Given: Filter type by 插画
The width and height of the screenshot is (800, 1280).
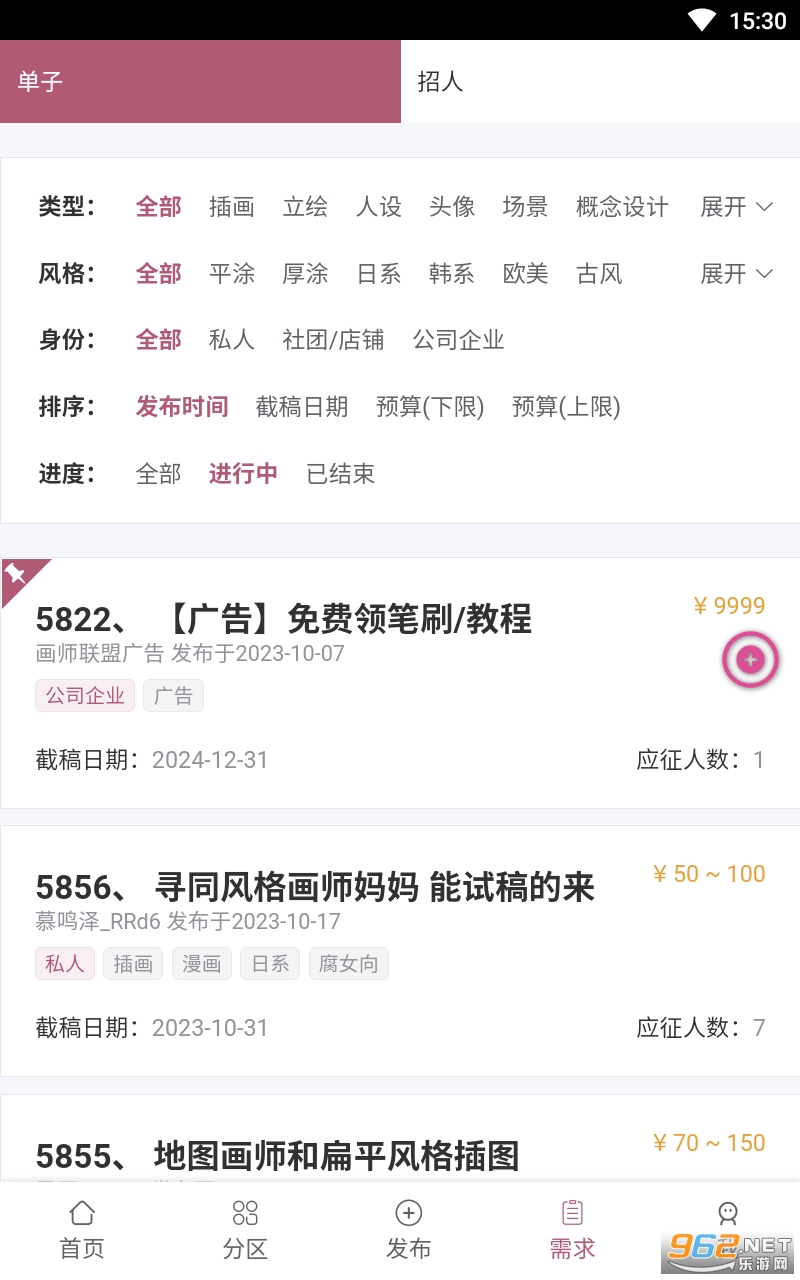Looking at the screenshot, I should click(x=232, y=207).
